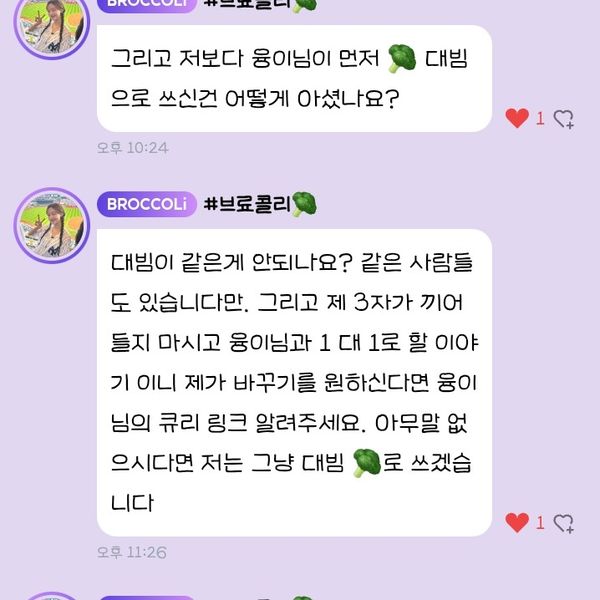Image resolution: width=600 pixels, height=600 pixels.
Task: Add a reaction to the 오후 11:26 message
Action: point(564,522)
